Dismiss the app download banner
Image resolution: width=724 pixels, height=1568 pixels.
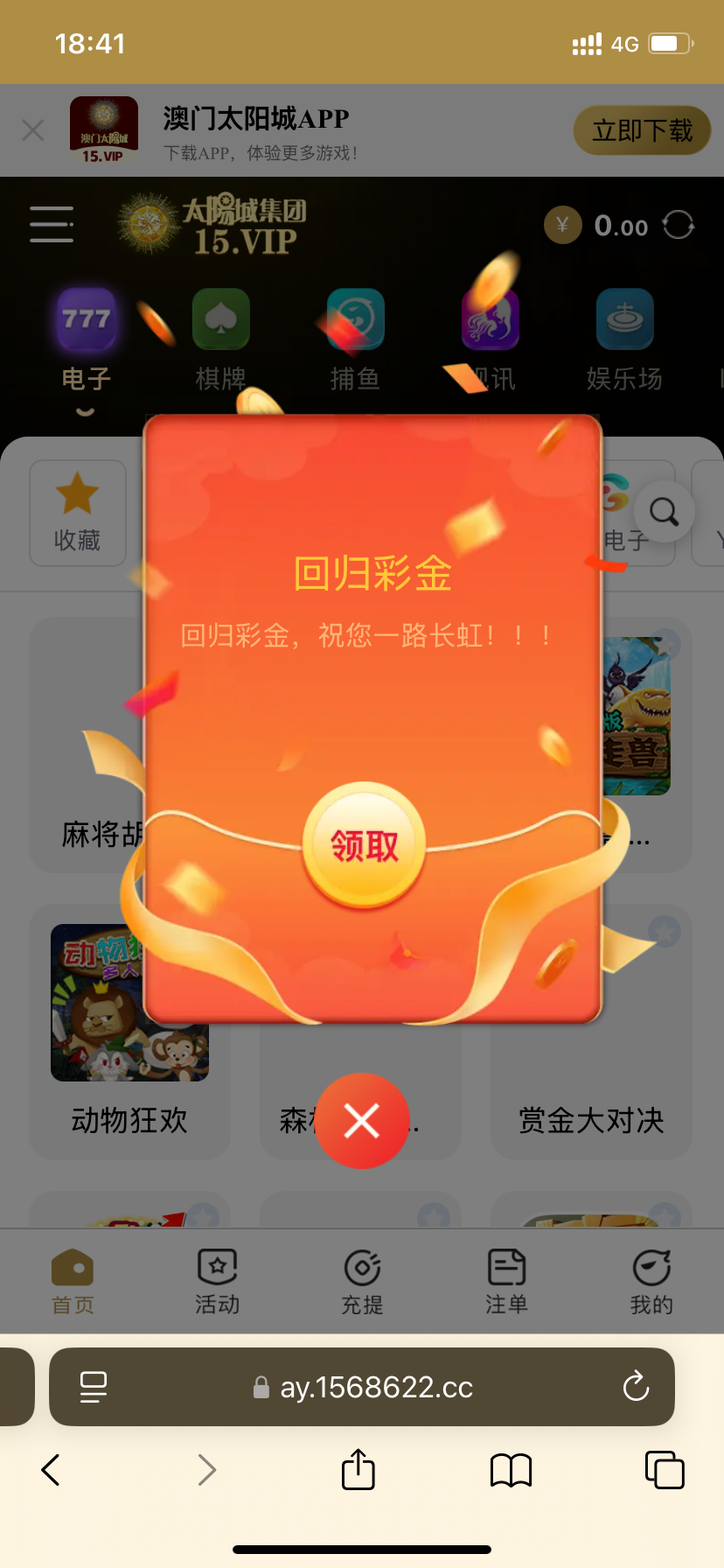coord(33,131)
